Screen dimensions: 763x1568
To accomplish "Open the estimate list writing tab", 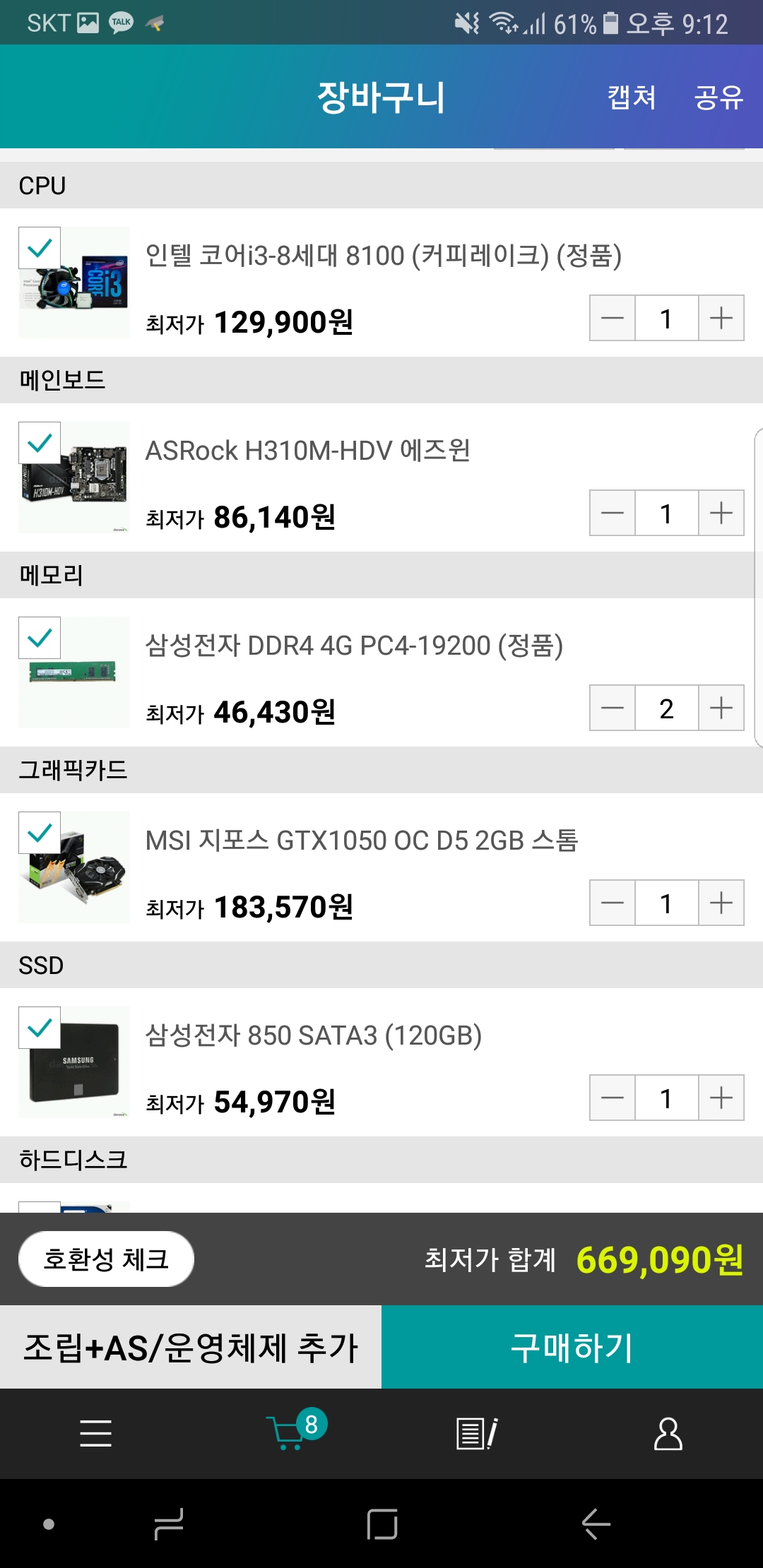I will tap(477, 1433).
